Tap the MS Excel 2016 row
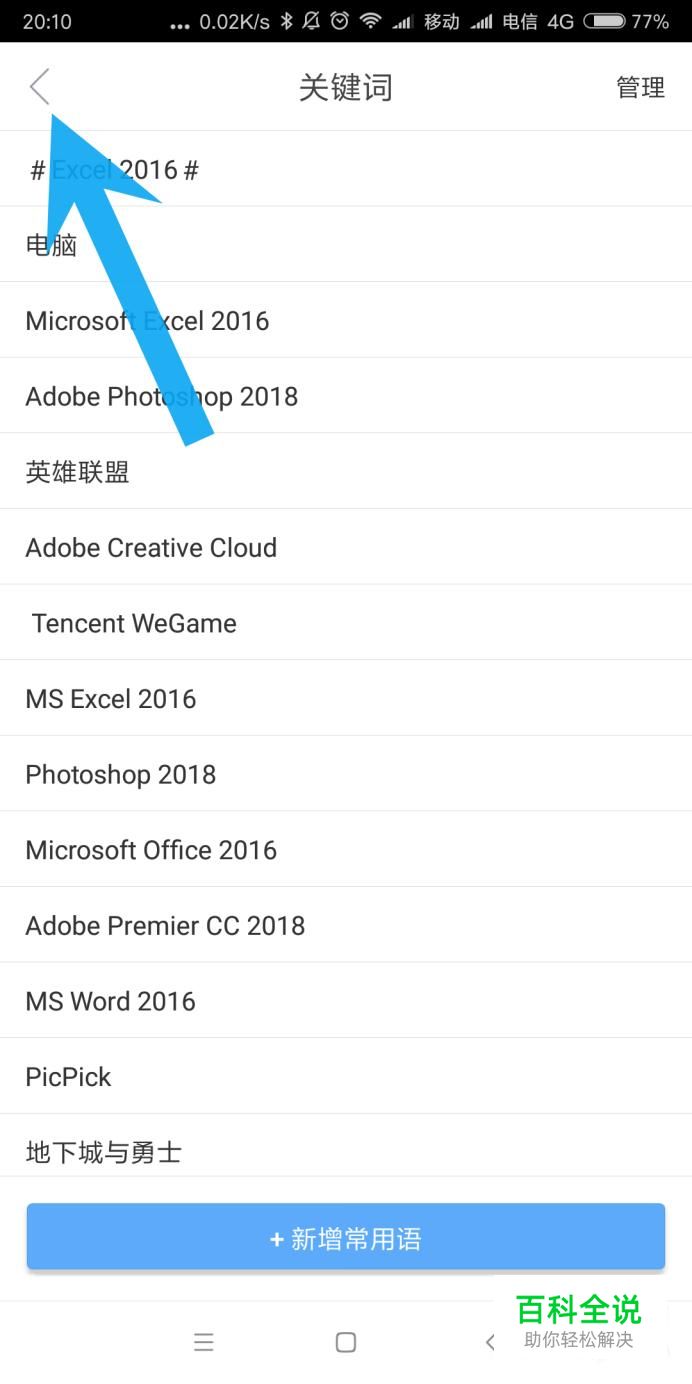This screenshot has width=692, height=1384. coord(346,698)
